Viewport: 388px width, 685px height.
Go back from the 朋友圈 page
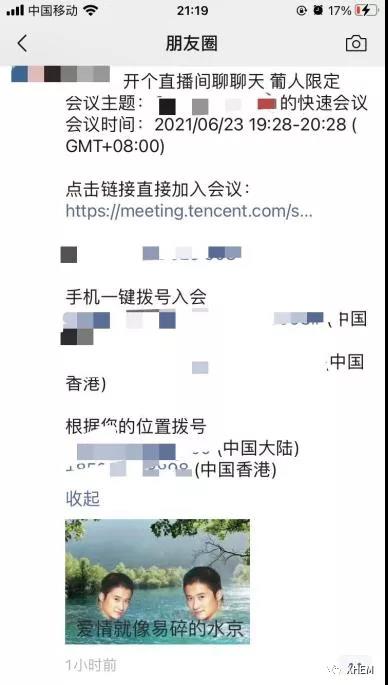(22, 43)
